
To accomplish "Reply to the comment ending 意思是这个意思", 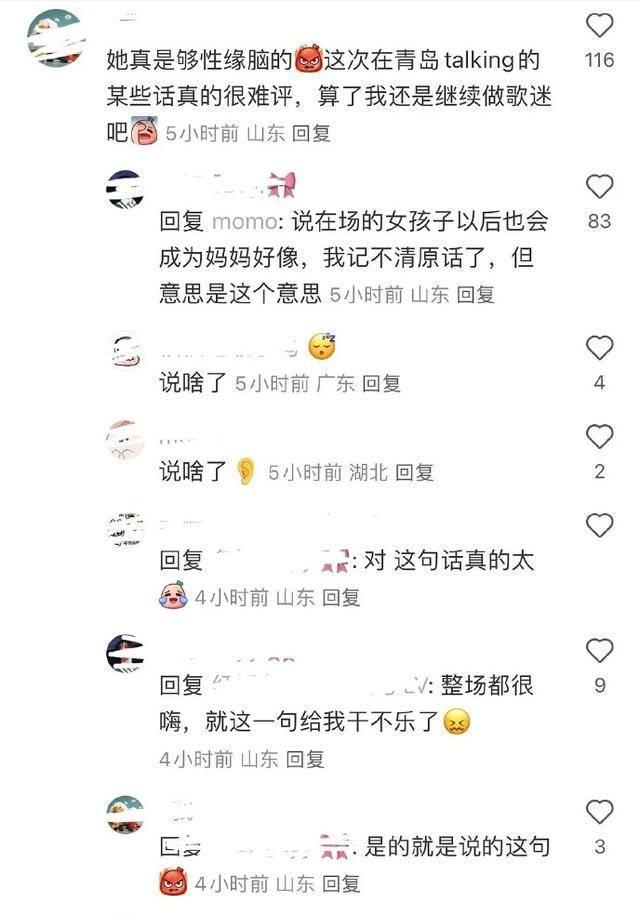I will [475, 295].
